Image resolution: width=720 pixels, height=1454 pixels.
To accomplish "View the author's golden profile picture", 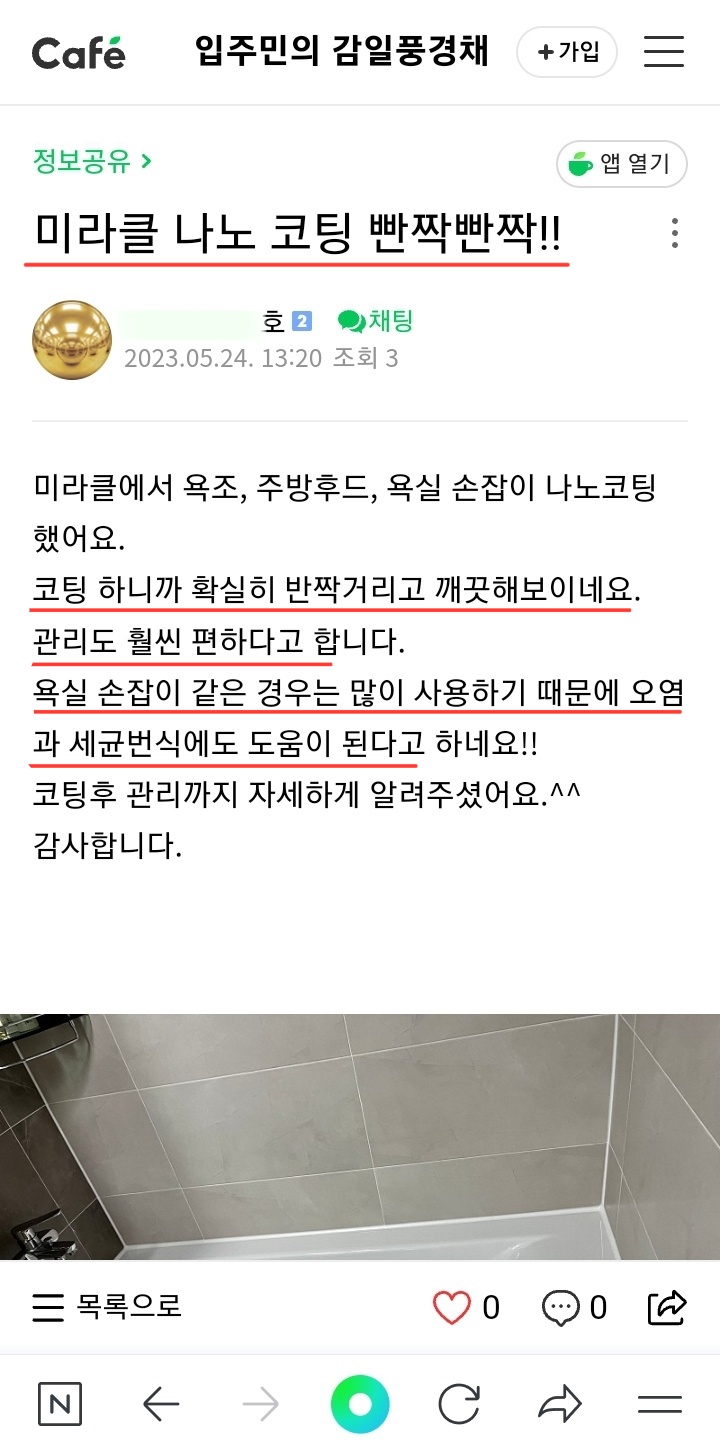I will 72,340.
